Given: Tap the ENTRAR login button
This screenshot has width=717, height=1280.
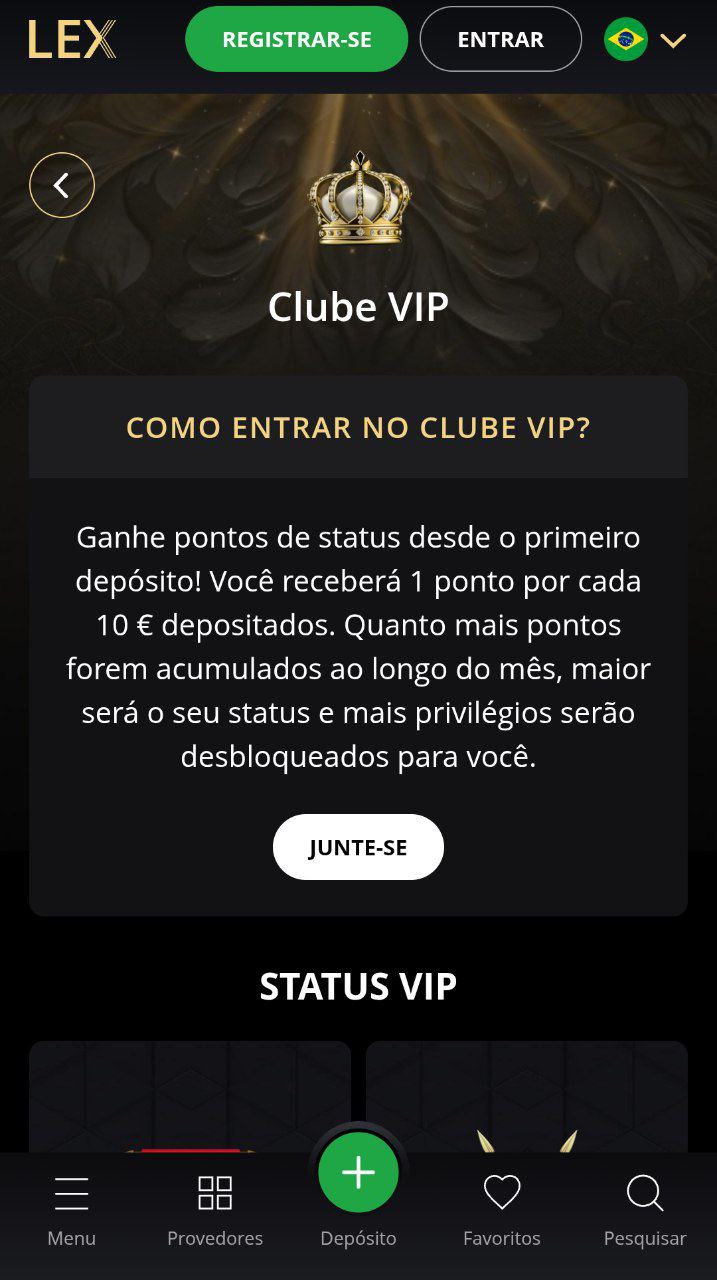Looking at the screenshot, I should tap(500, 40).
